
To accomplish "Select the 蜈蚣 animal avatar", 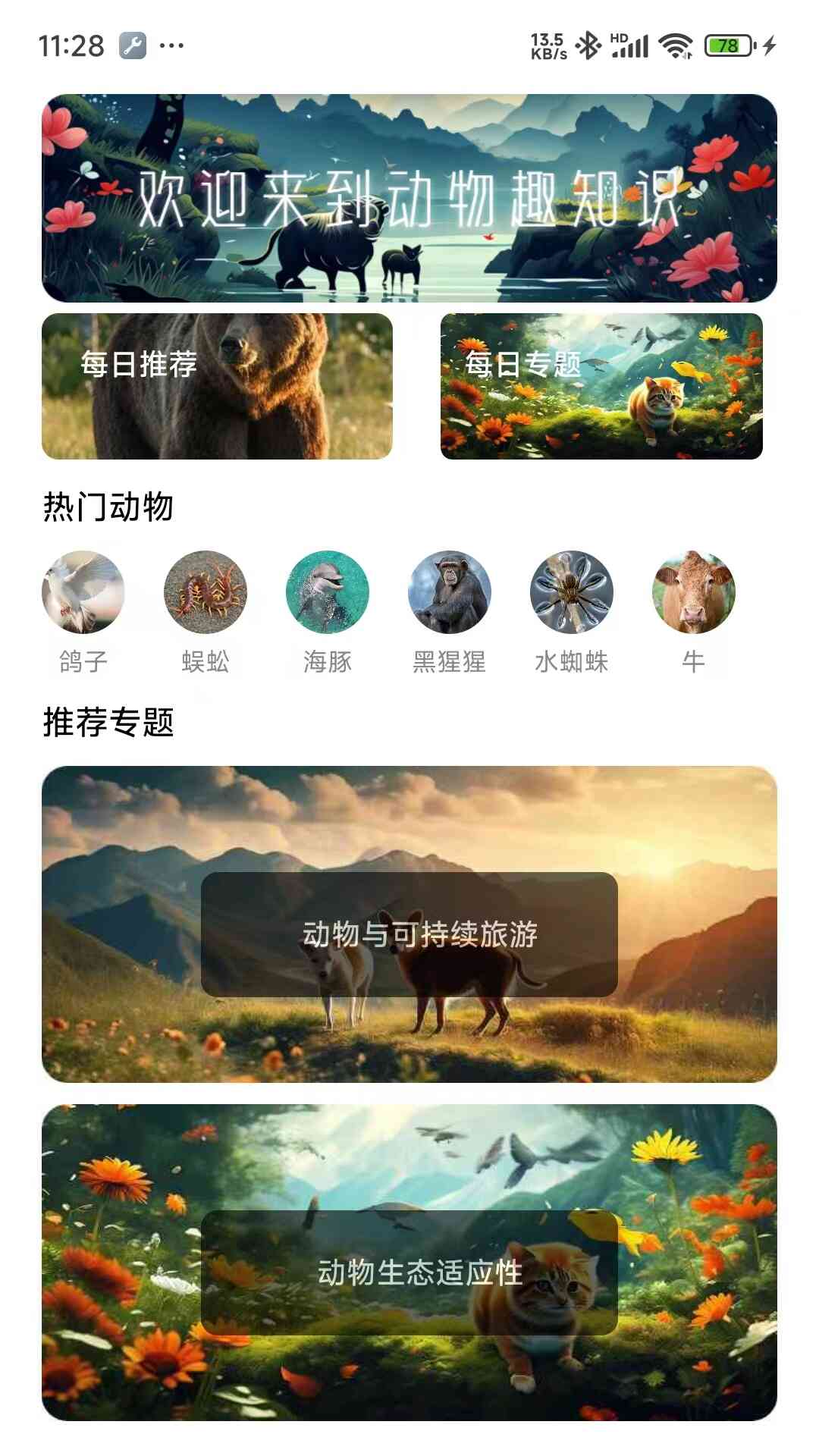I will [x=206, y=594].
